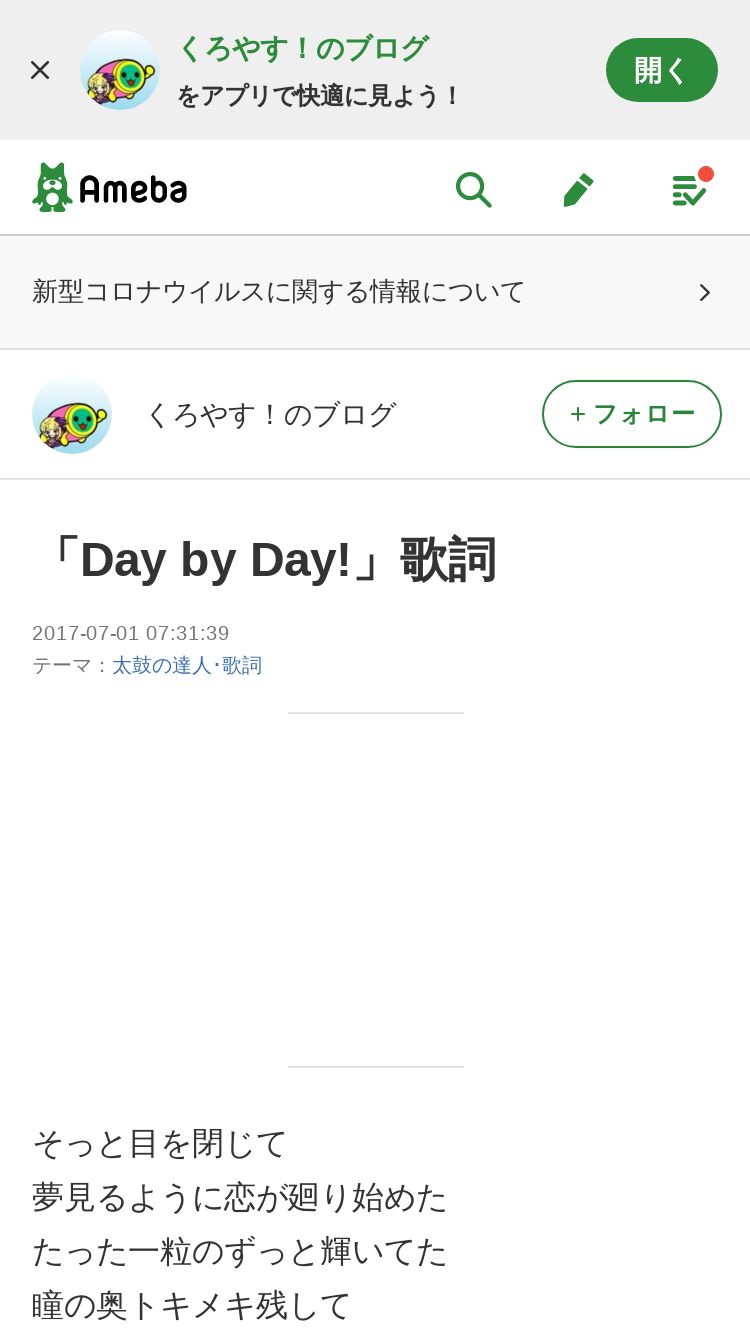
Task: Open the くろやす！のブログ blog title
Action: pos(270,414)
